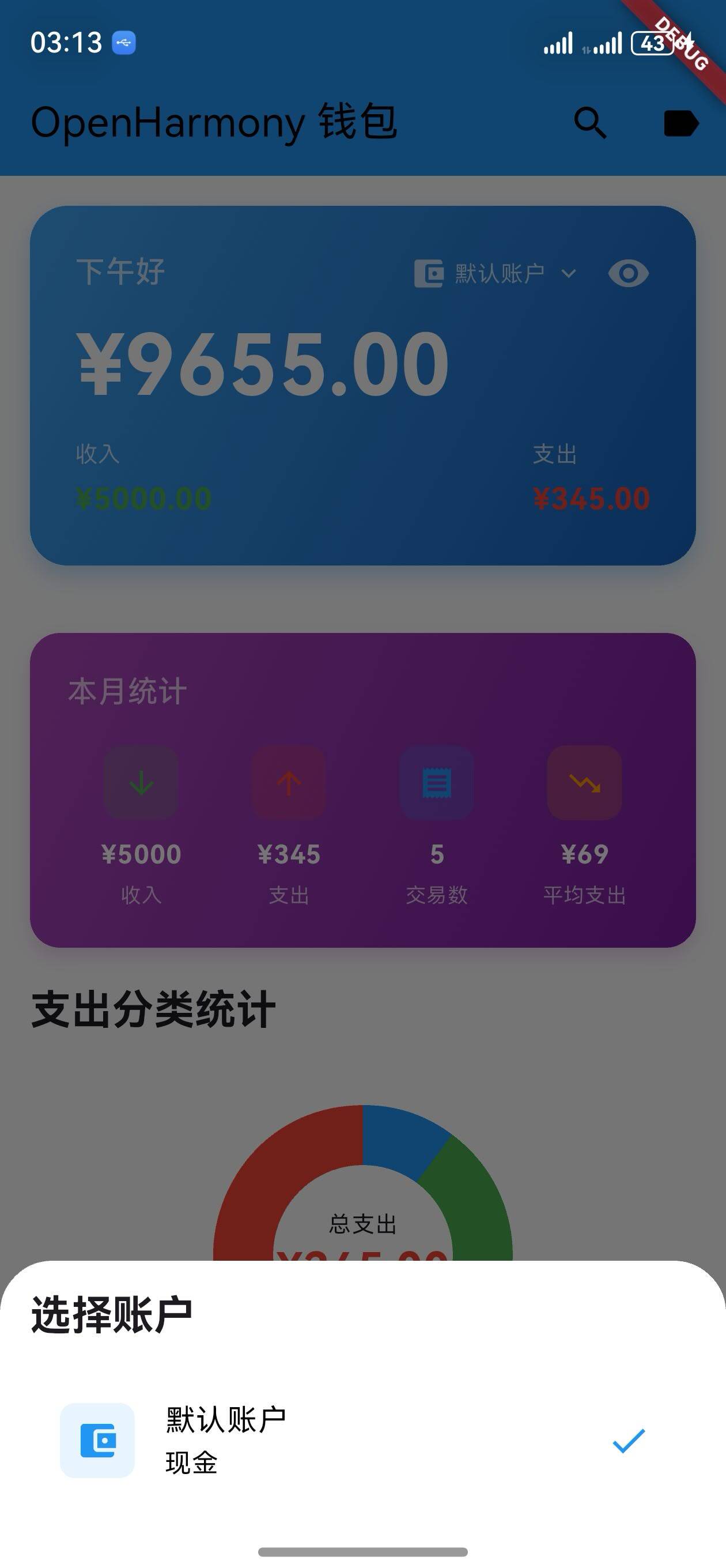Select the green income arrow icon

(141, 782)
